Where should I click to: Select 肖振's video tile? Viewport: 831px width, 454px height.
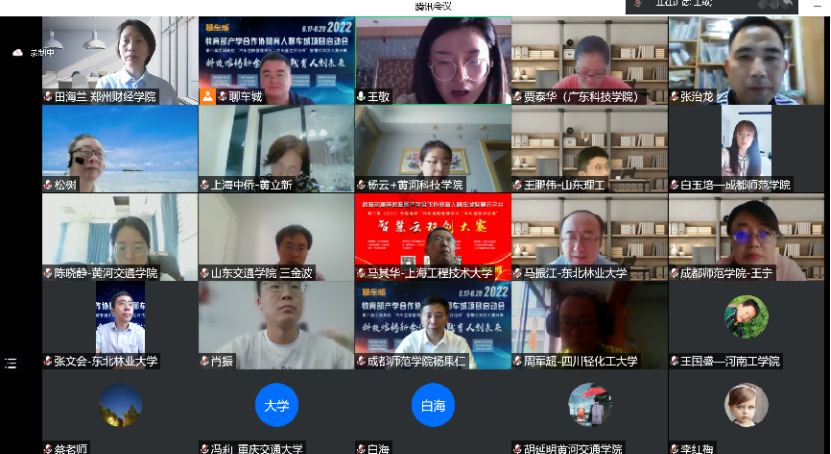pyautogui.click(x=276, y=323)
